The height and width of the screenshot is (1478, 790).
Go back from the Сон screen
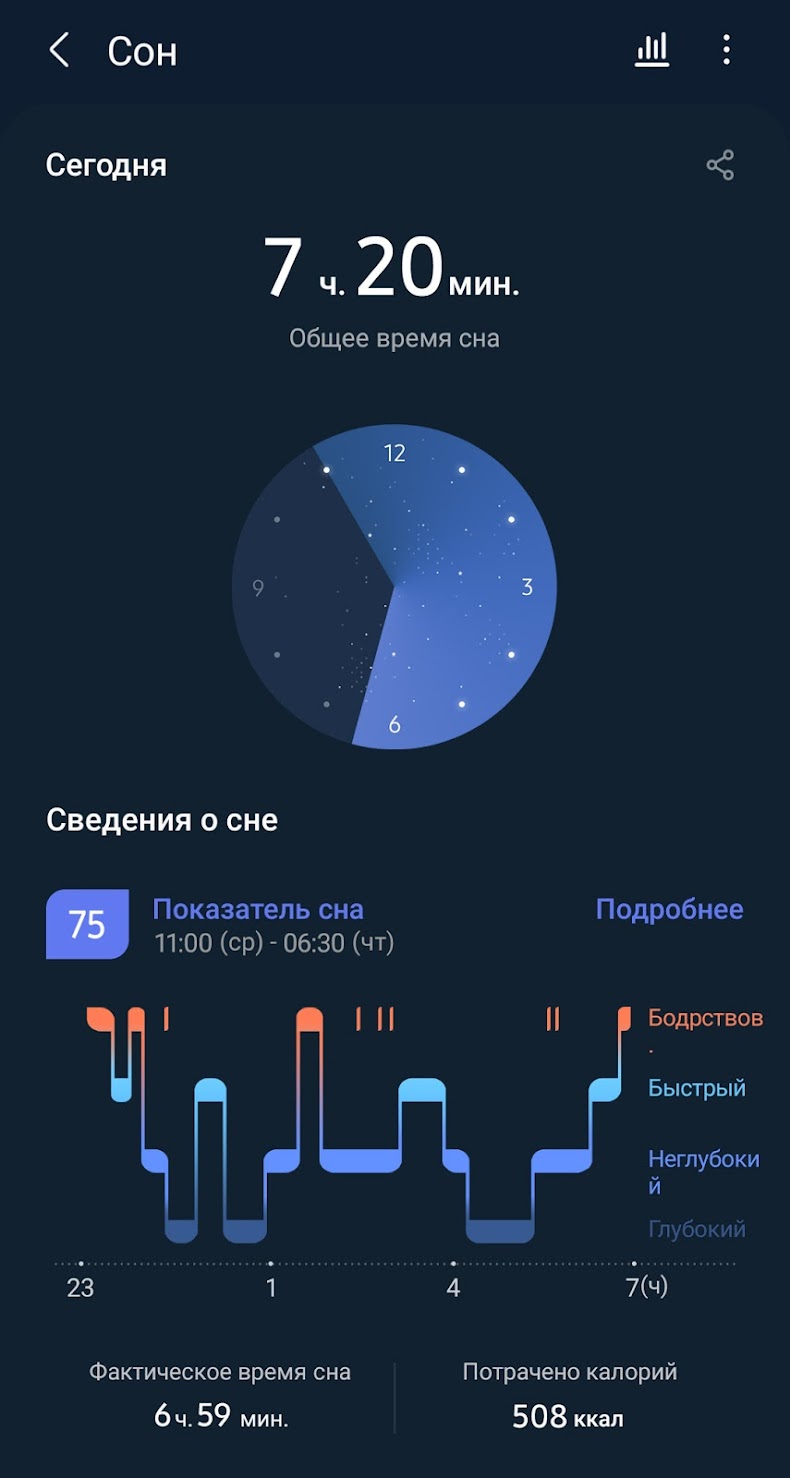60,50
